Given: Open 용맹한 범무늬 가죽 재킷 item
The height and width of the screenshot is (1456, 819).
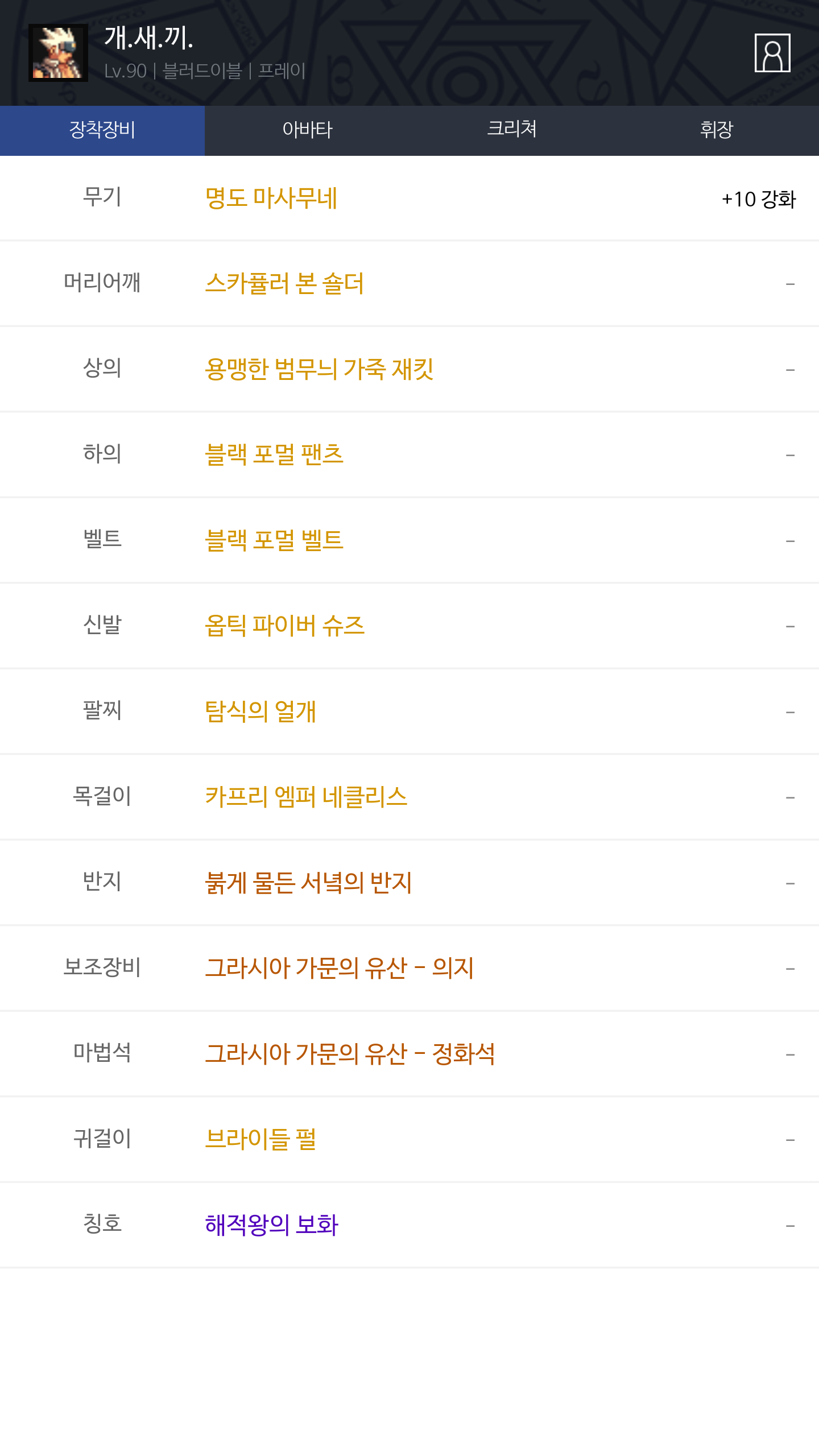Looking at the screenshot, I should 319,369.
